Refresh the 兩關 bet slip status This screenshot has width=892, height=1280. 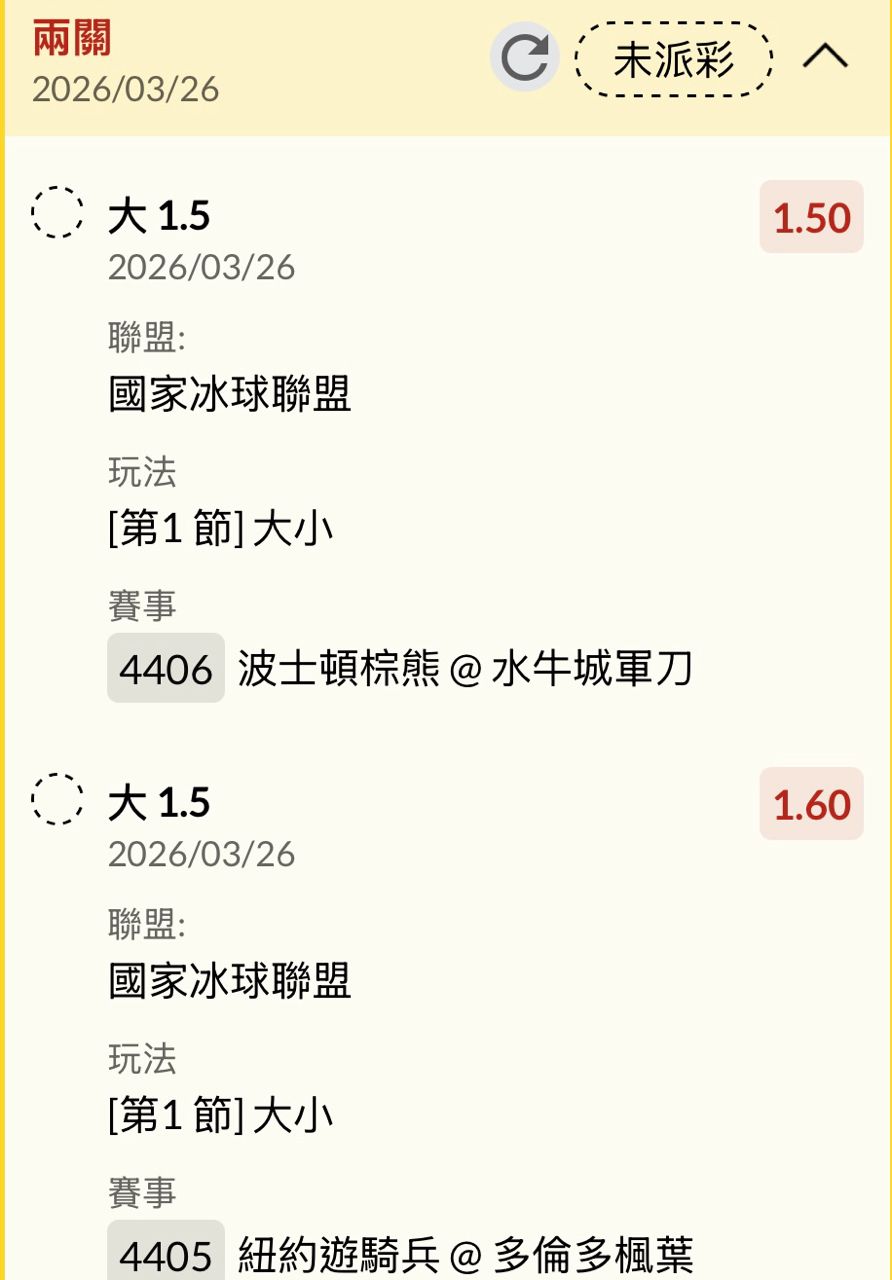(x=524, y=58)
